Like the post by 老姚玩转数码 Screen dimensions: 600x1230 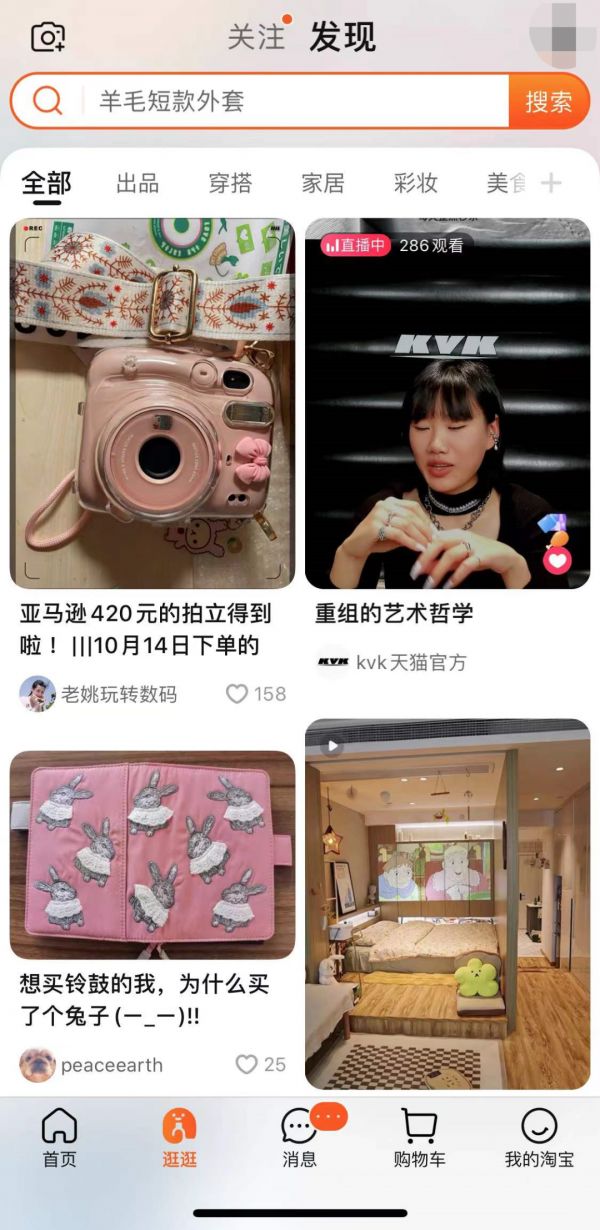point(237,694)
